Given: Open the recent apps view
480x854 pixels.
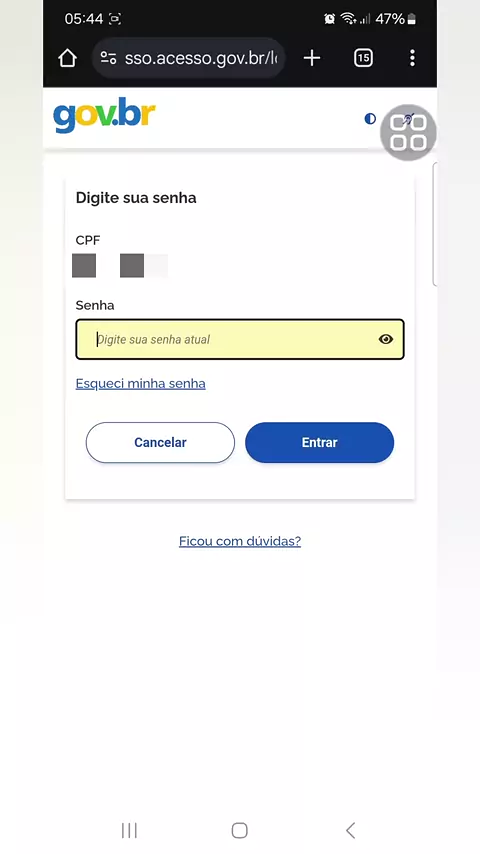Looking at the screenshot, I should click(x=129, y=830).
